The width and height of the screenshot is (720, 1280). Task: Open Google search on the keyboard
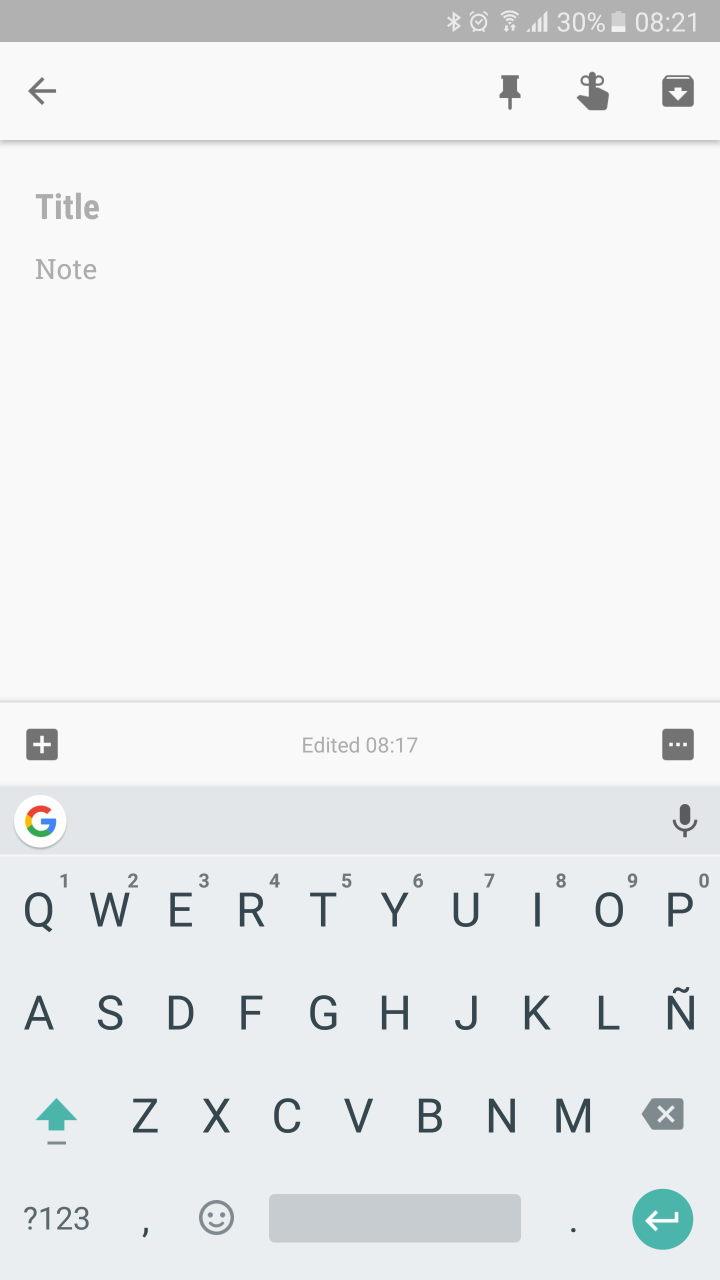pos(40,822)
